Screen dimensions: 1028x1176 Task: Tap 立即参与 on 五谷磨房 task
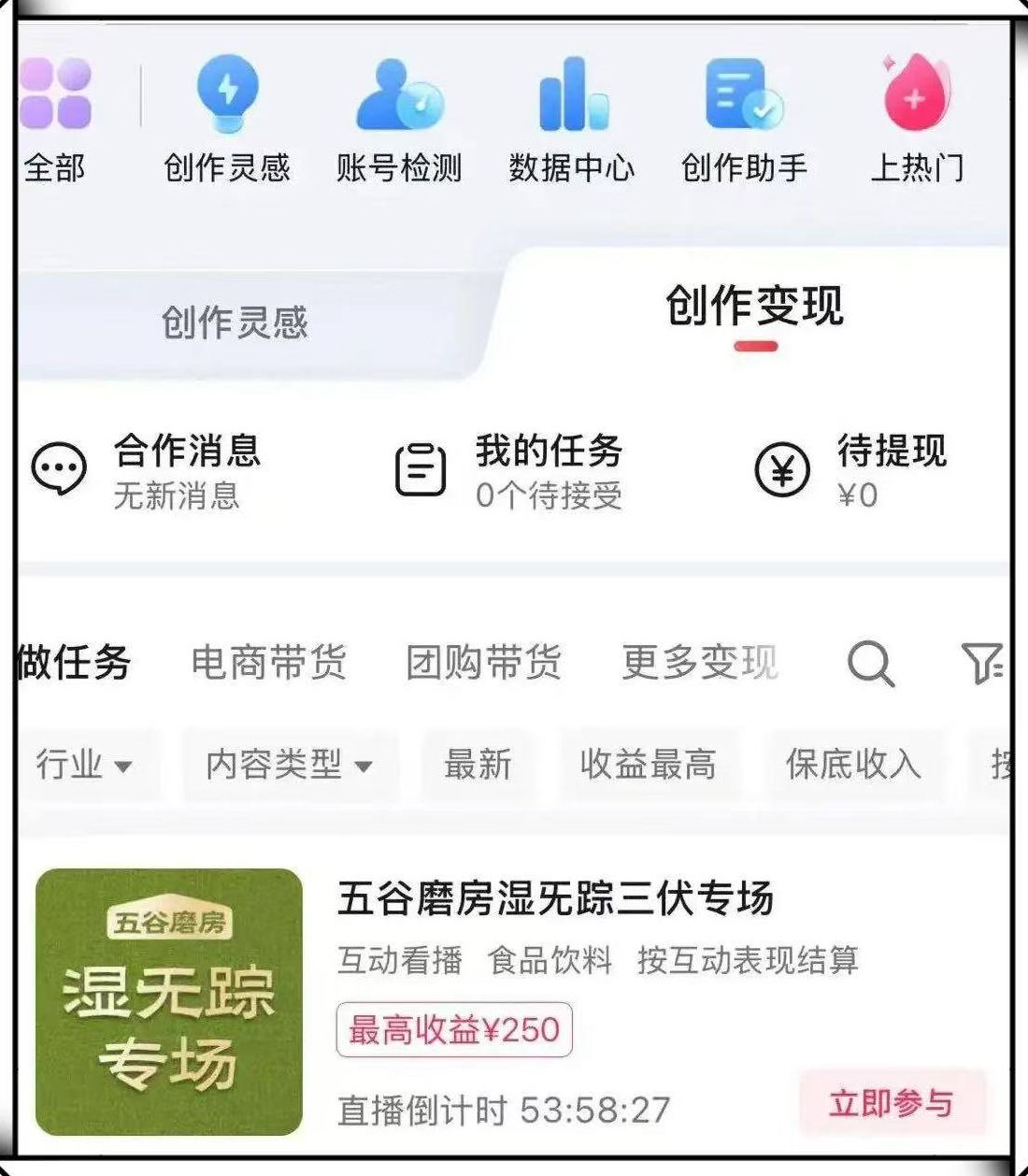(891, 1103)
